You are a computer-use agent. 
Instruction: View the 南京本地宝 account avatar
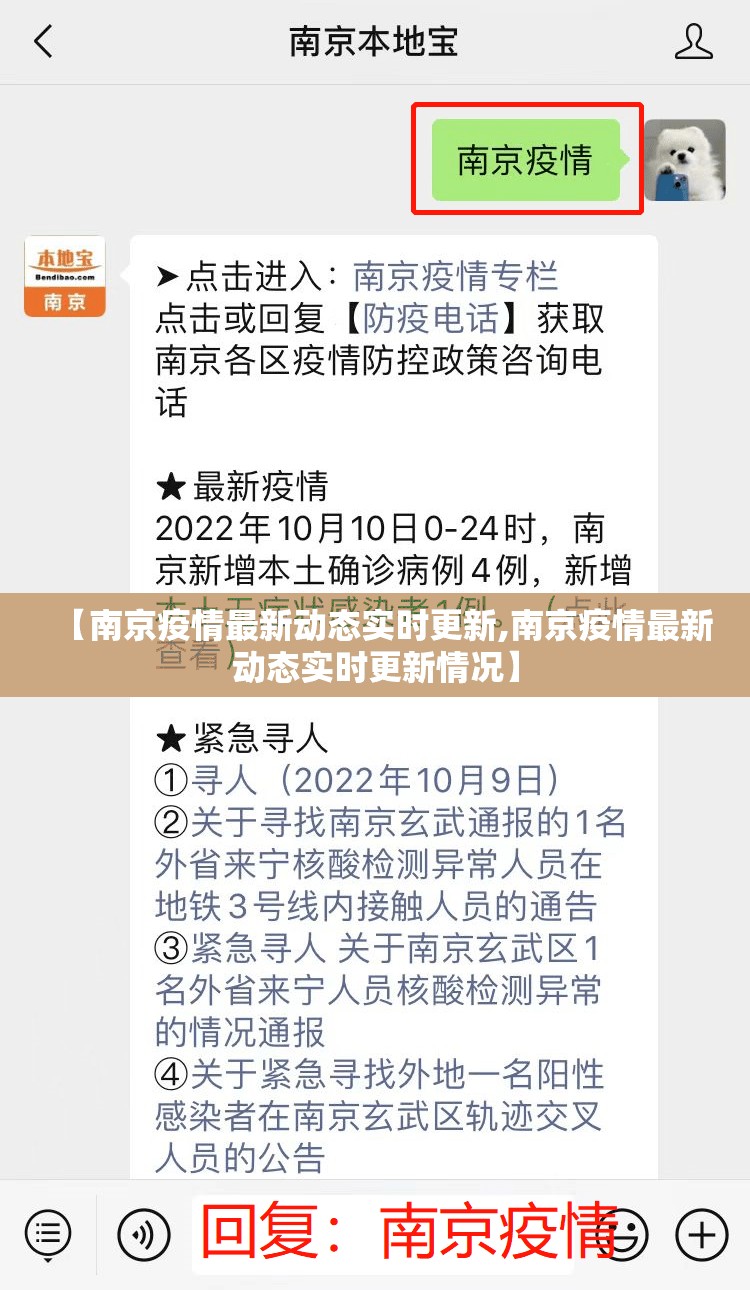point(65,276)
